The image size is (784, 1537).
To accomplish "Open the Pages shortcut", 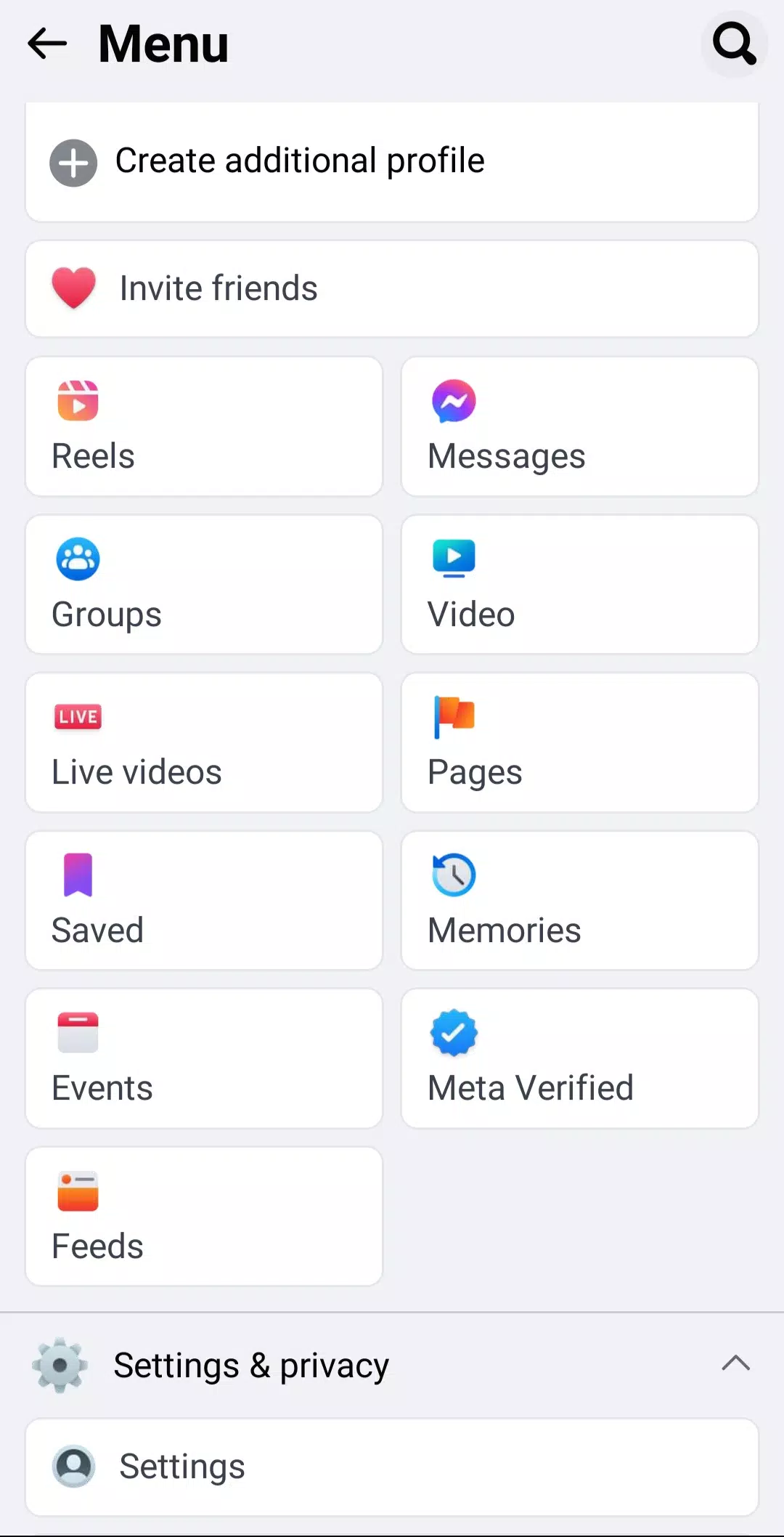I will point(579,742).
